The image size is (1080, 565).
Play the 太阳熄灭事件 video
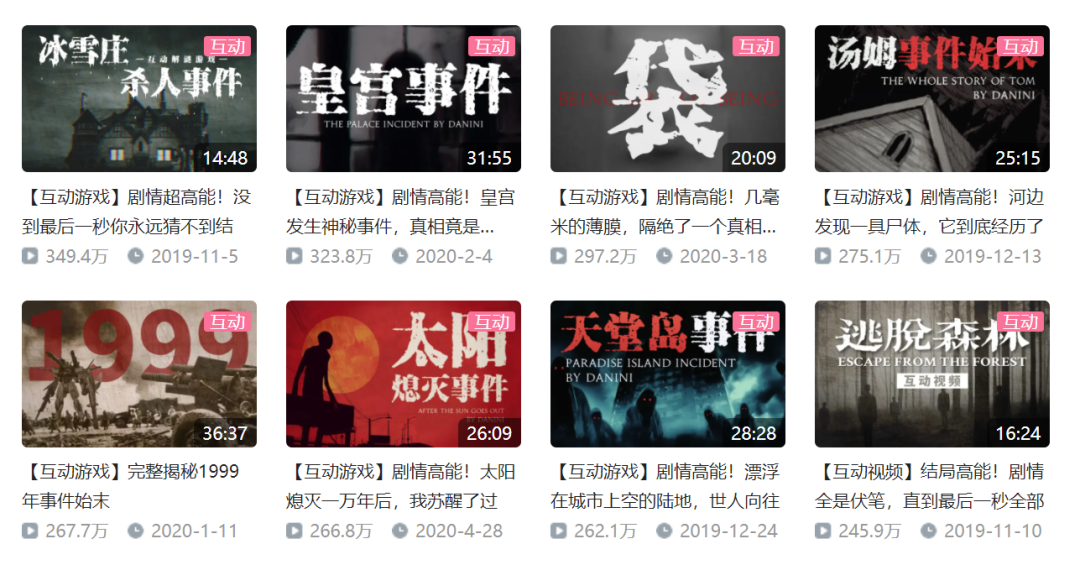[403, 373]
